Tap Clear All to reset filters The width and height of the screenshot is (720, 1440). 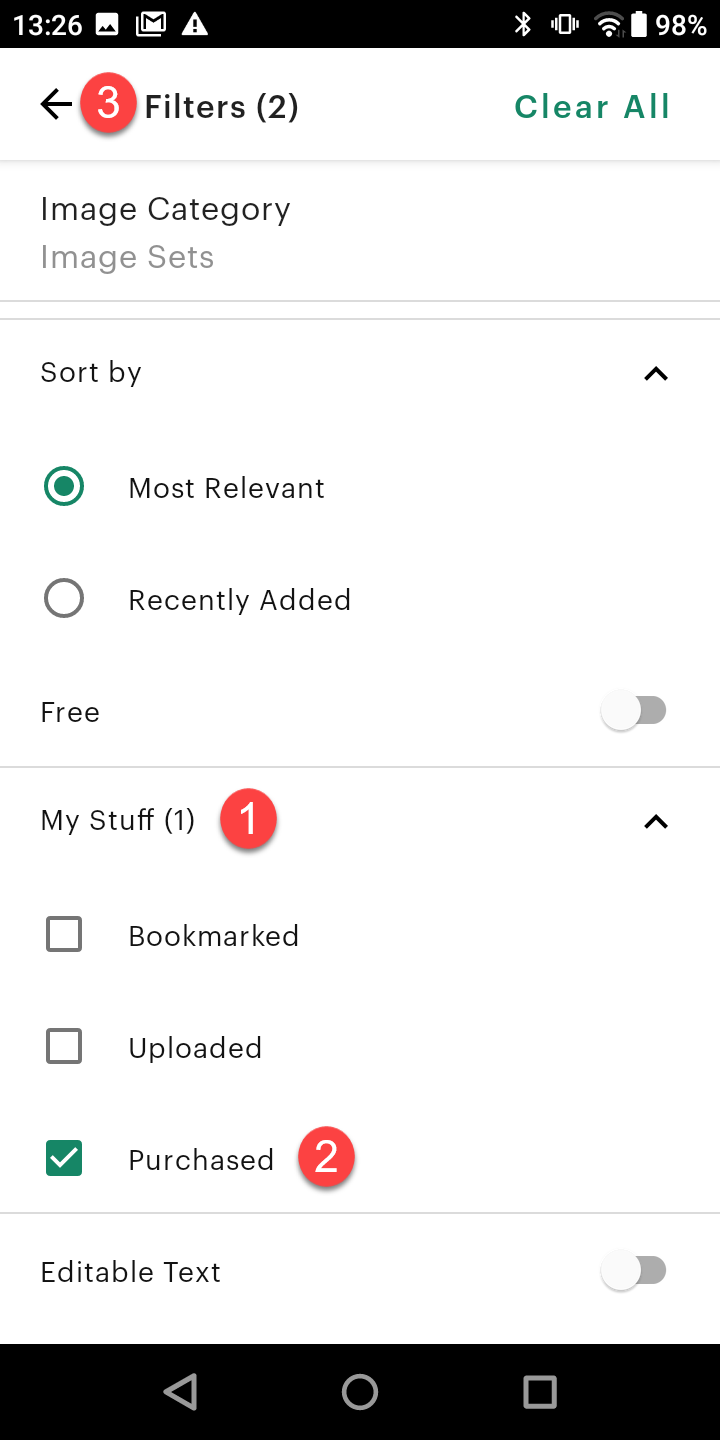(592, 106)
